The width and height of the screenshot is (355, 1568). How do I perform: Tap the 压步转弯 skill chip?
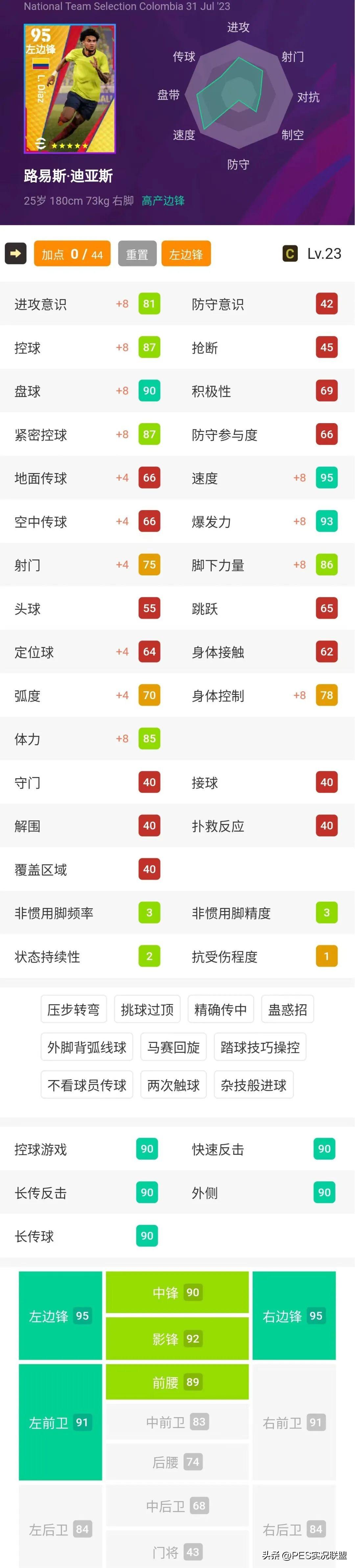pyautogui.click(x=74, y=1009)
